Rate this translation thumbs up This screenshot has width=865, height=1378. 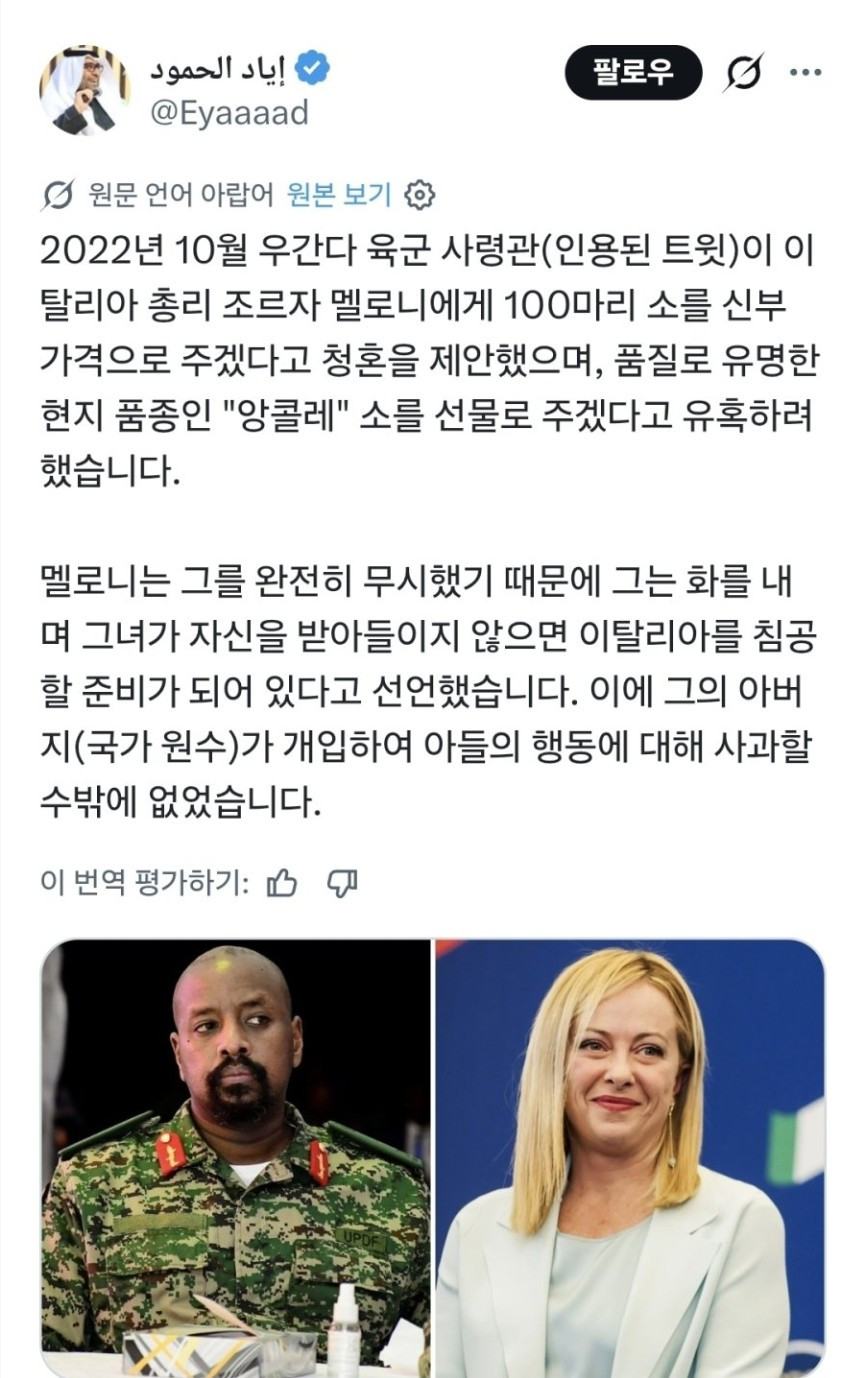point(283,883)
